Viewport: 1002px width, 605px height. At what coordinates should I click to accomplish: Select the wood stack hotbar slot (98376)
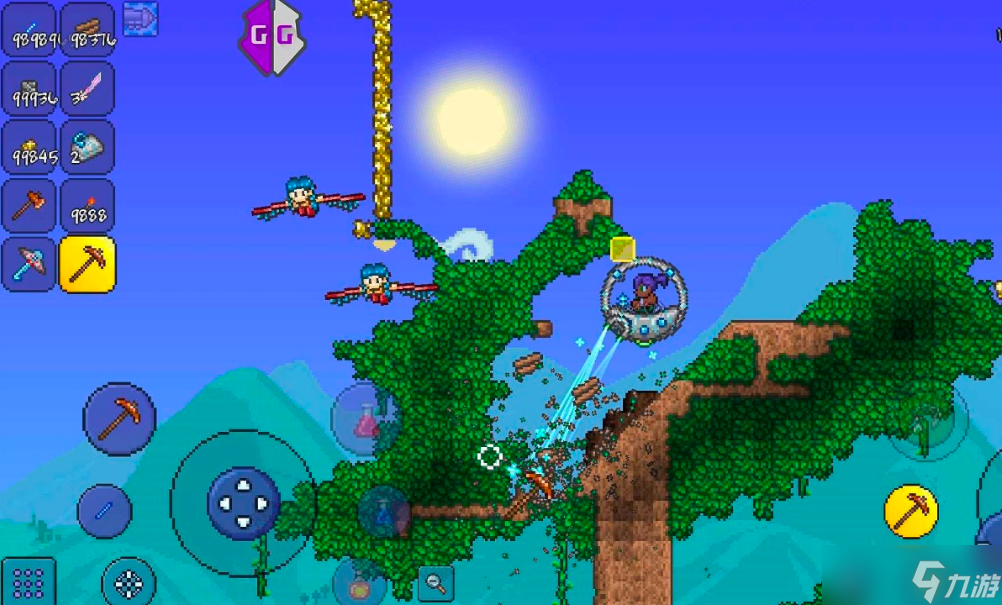[x=88, y=30]
